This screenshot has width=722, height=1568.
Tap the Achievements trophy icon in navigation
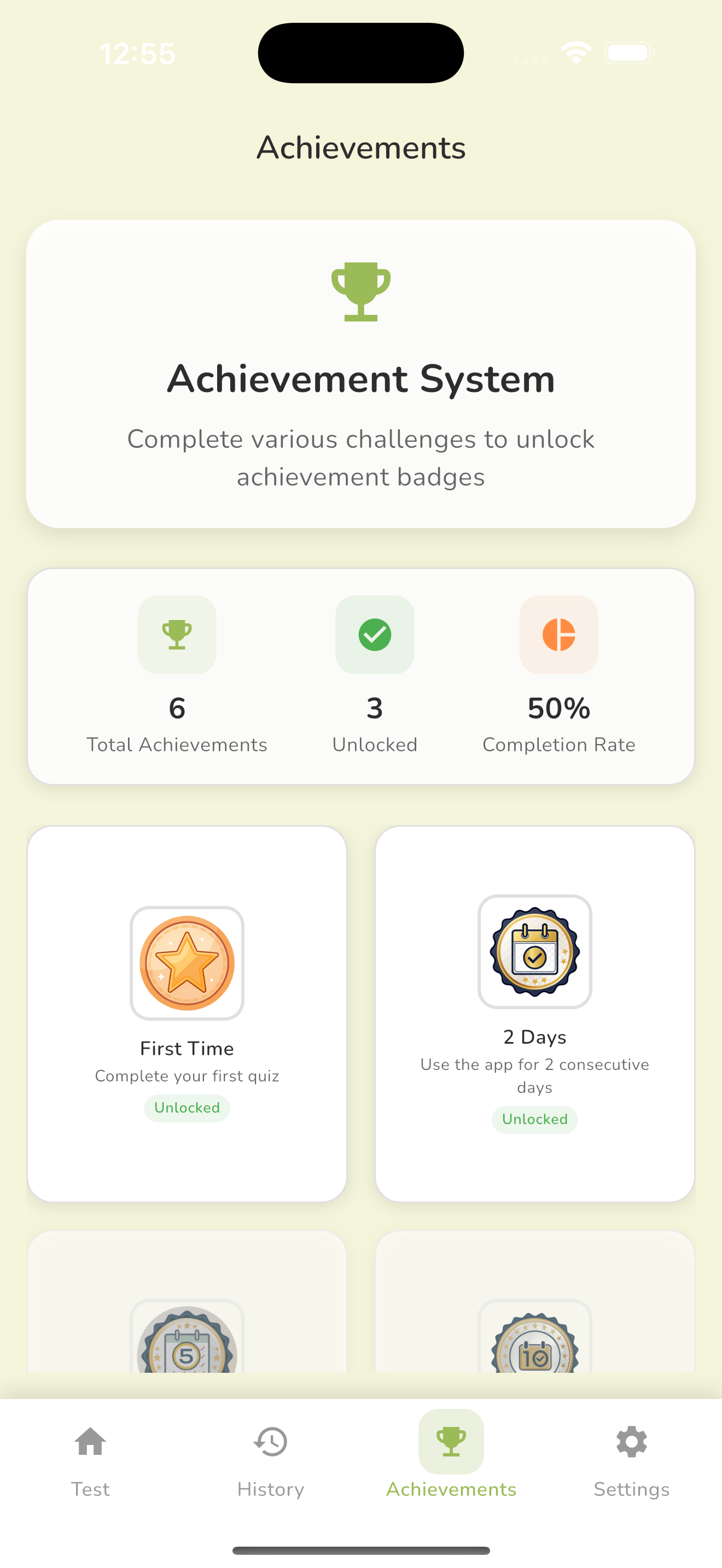[451, 1441]
